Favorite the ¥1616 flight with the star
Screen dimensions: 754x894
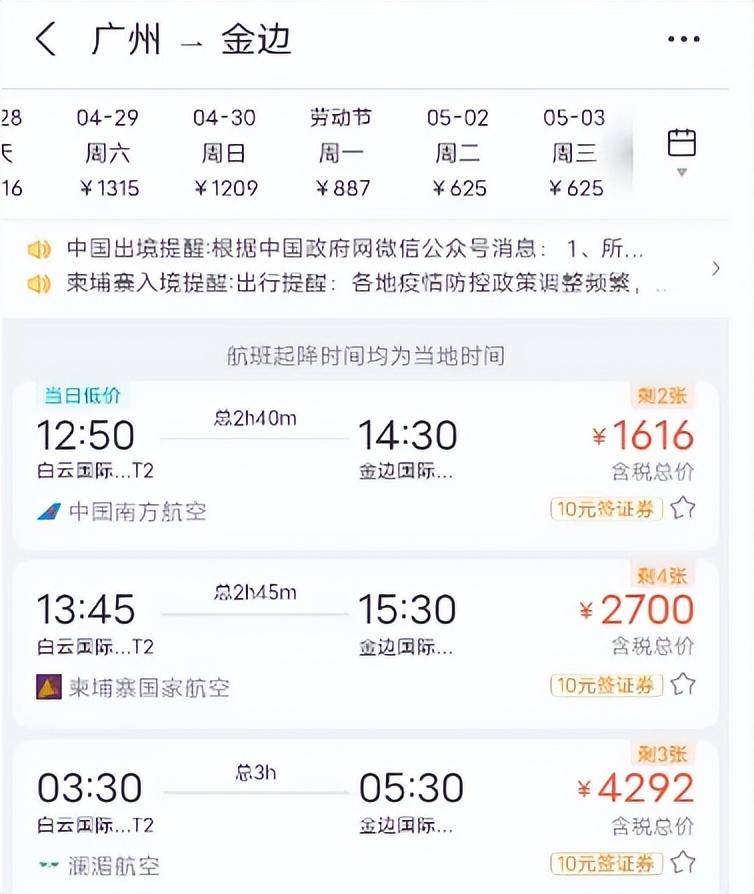point(683,509)
